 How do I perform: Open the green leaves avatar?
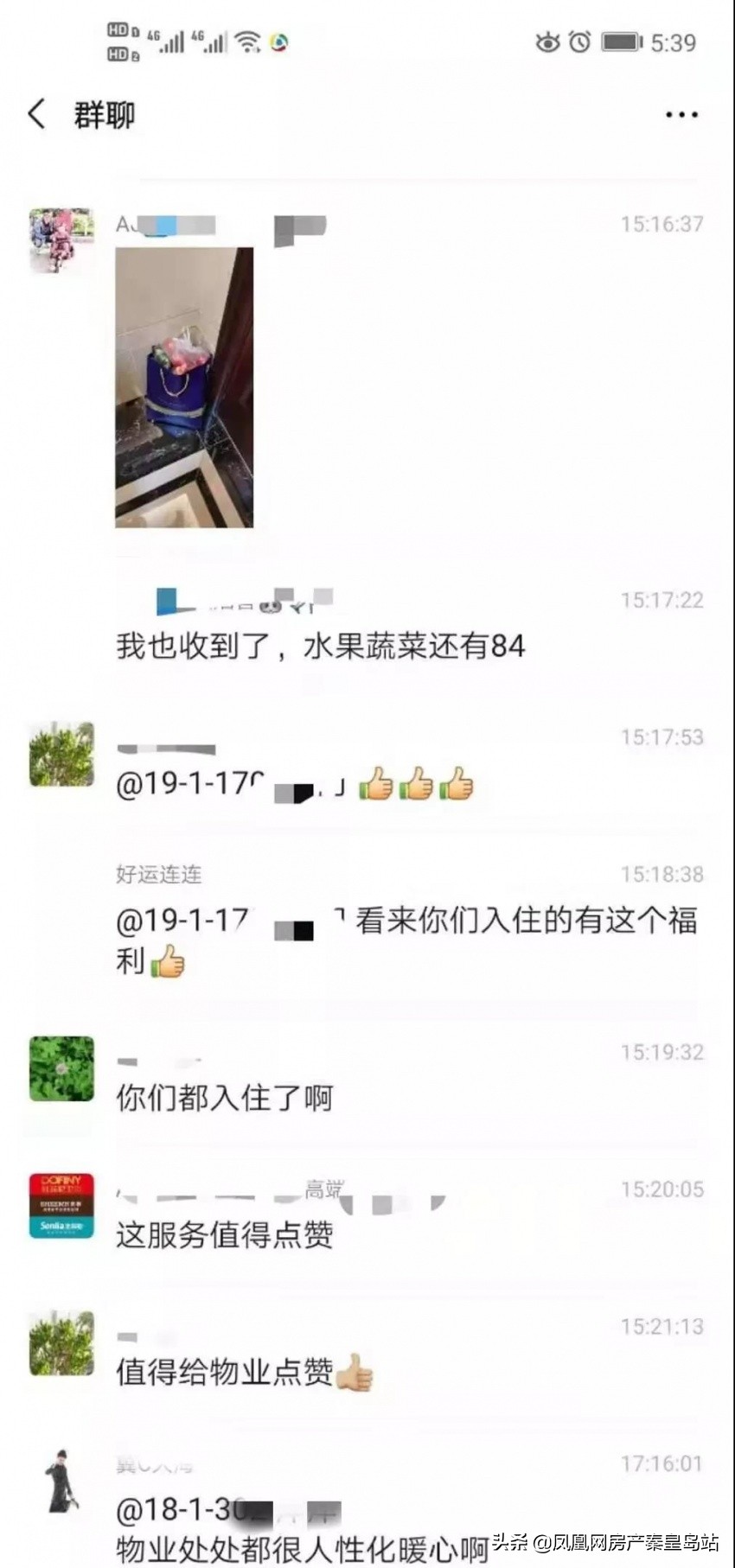coord(59,1070)
